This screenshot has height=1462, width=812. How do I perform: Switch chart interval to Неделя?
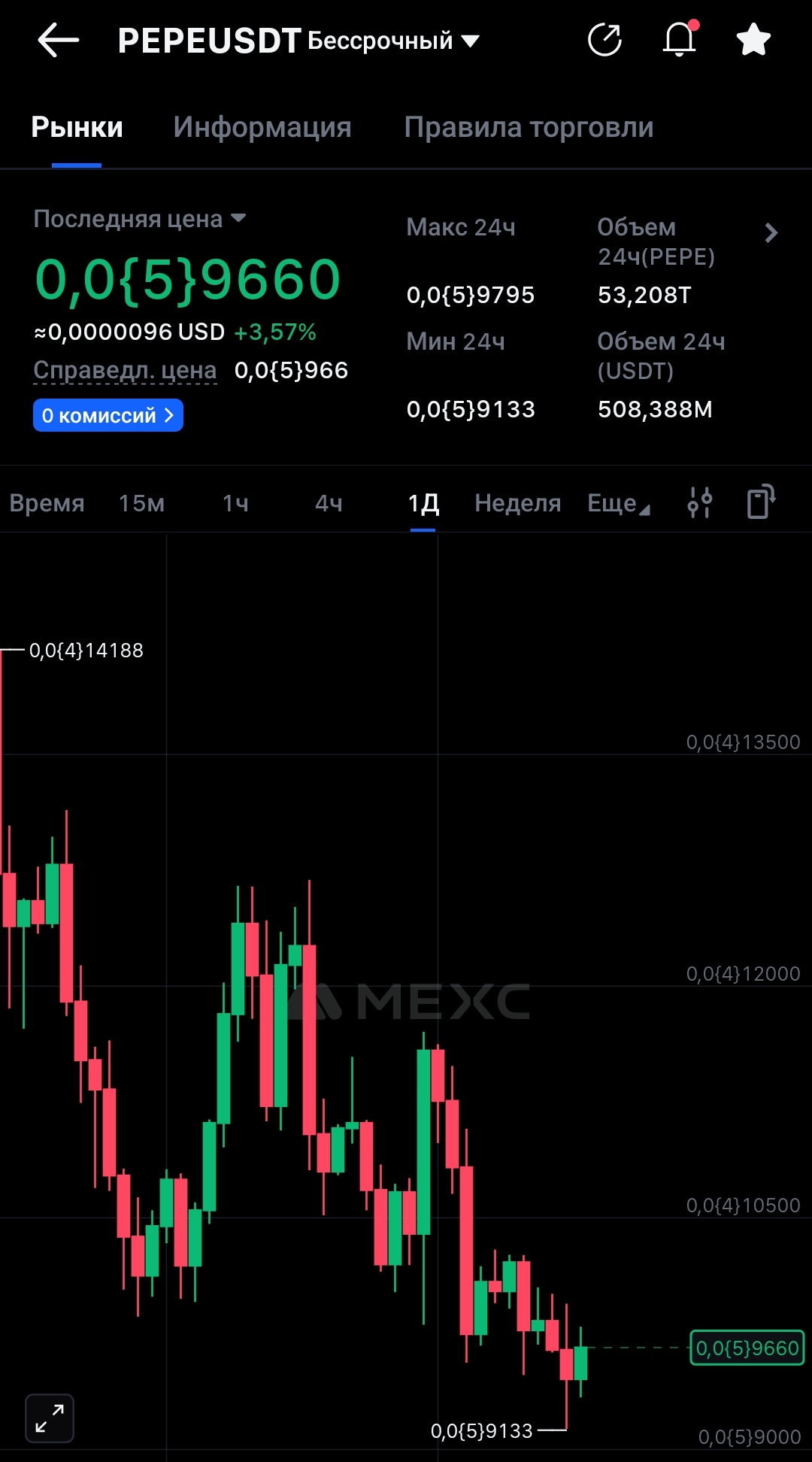(x=518, y=503)
